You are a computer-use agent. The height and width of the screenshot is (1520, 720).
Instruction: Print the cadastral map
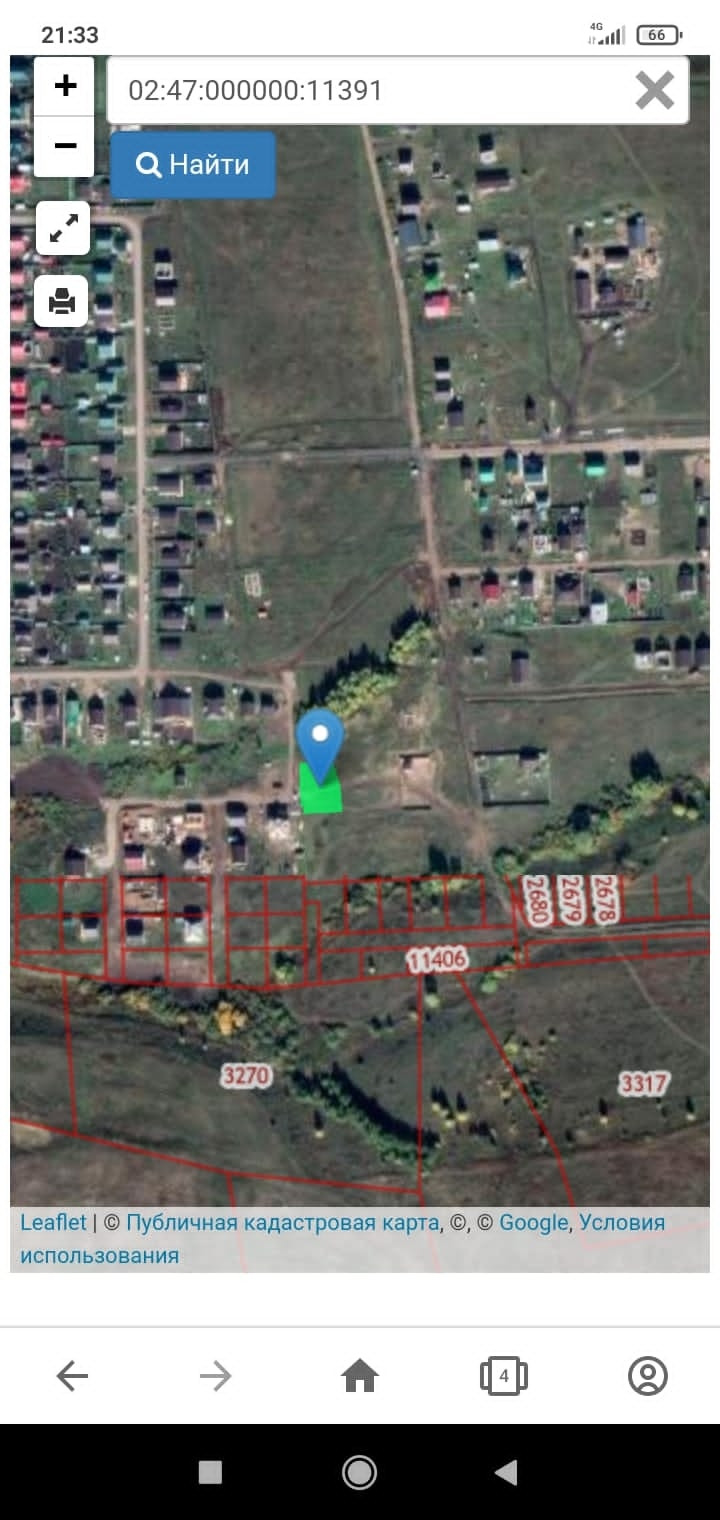62,301
